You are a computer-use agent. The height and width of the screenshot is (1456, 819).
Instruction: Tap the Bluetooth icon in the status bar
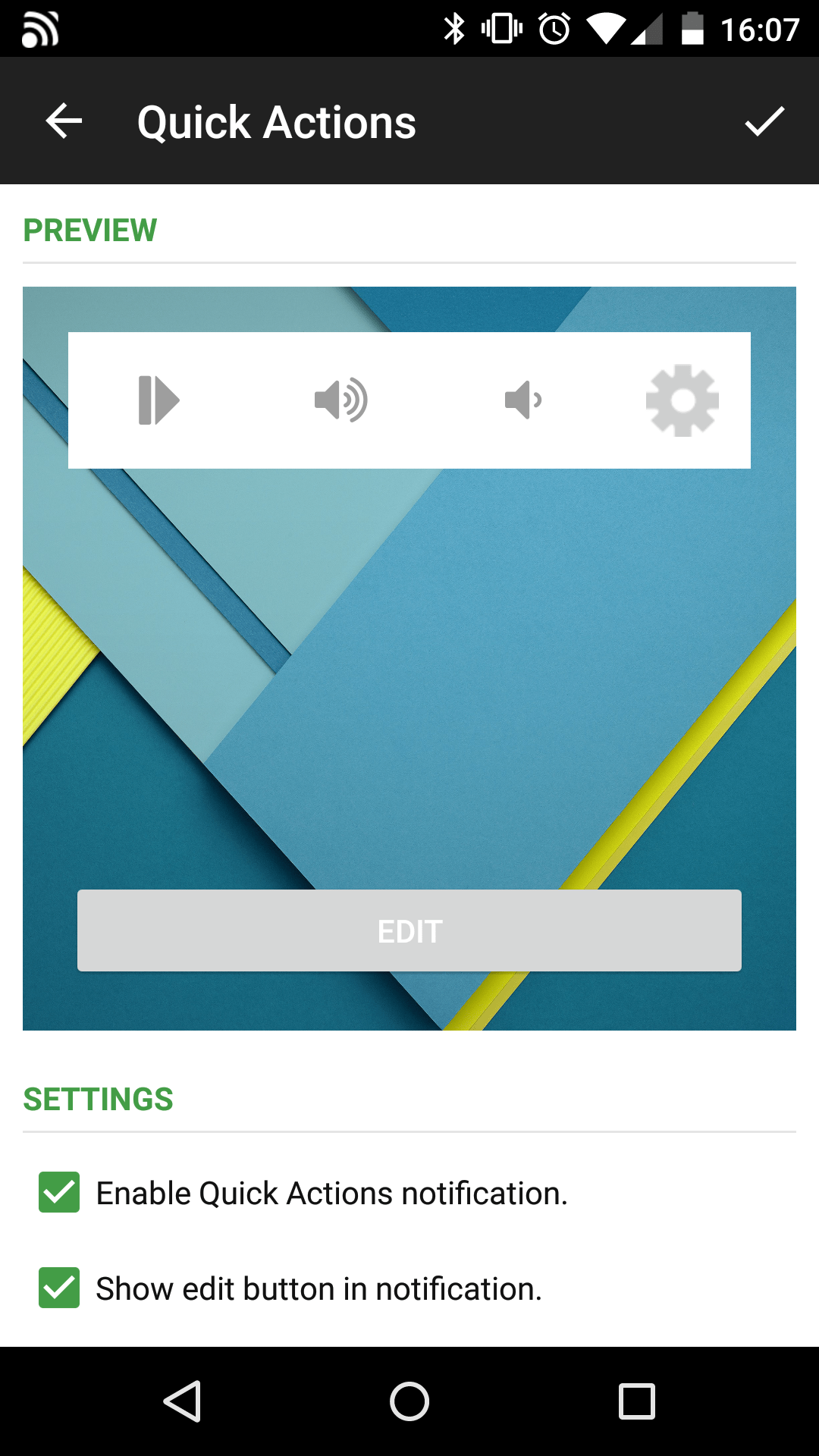point(455,28)
